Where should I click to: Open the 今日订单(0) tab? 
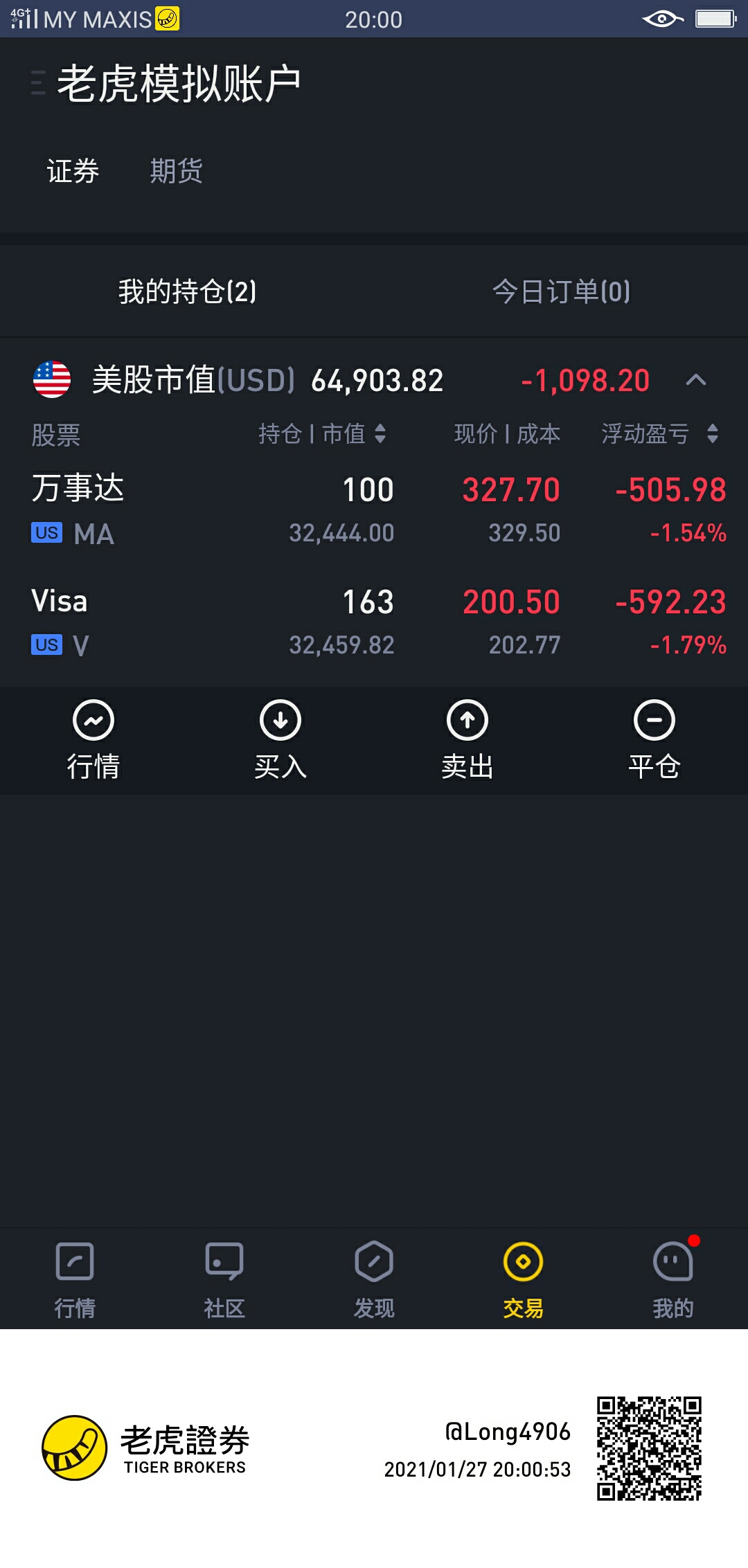pos(561,291)
